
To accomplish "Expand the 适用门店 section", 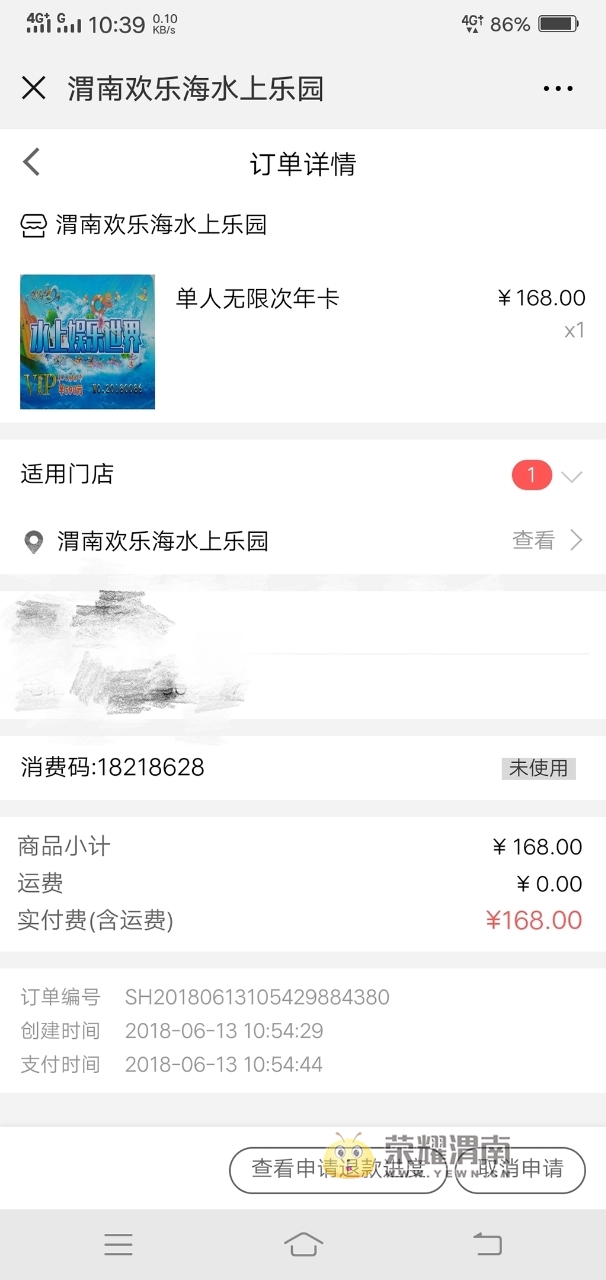I will 570,476.
